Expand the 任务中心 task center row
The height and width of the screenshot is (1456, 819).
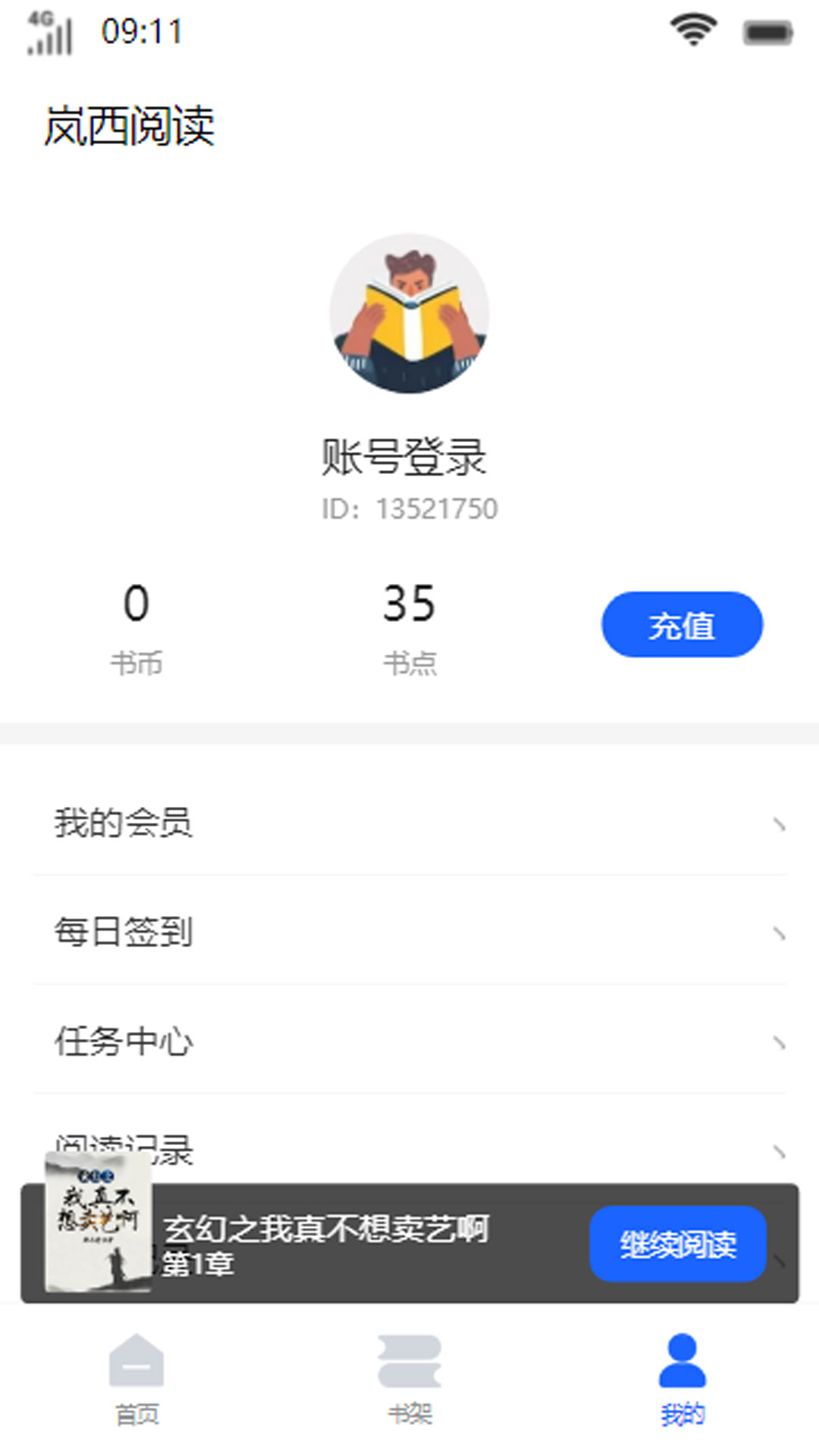coord(409,1043)
